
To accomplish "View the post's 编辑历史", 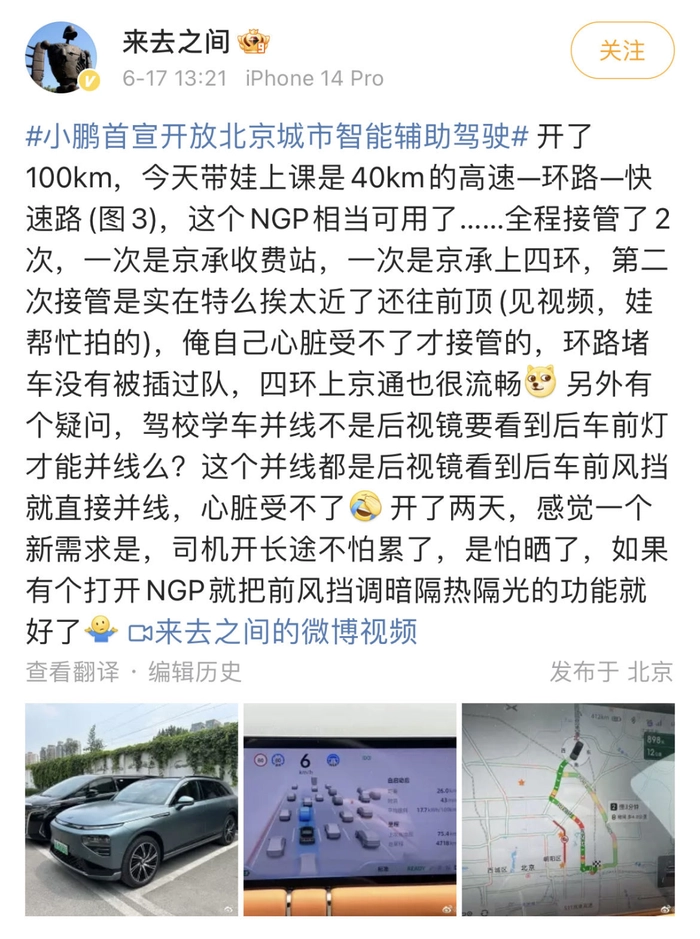I will [195, 672].
